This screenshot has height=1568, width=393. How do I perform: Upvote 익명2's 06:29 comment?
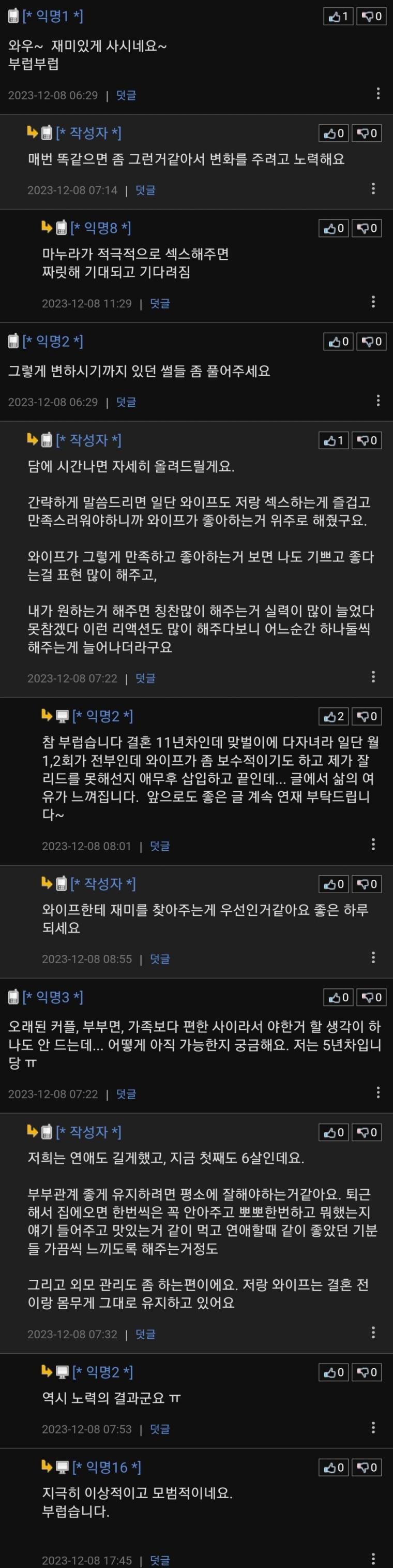click(x=338, y=342)
